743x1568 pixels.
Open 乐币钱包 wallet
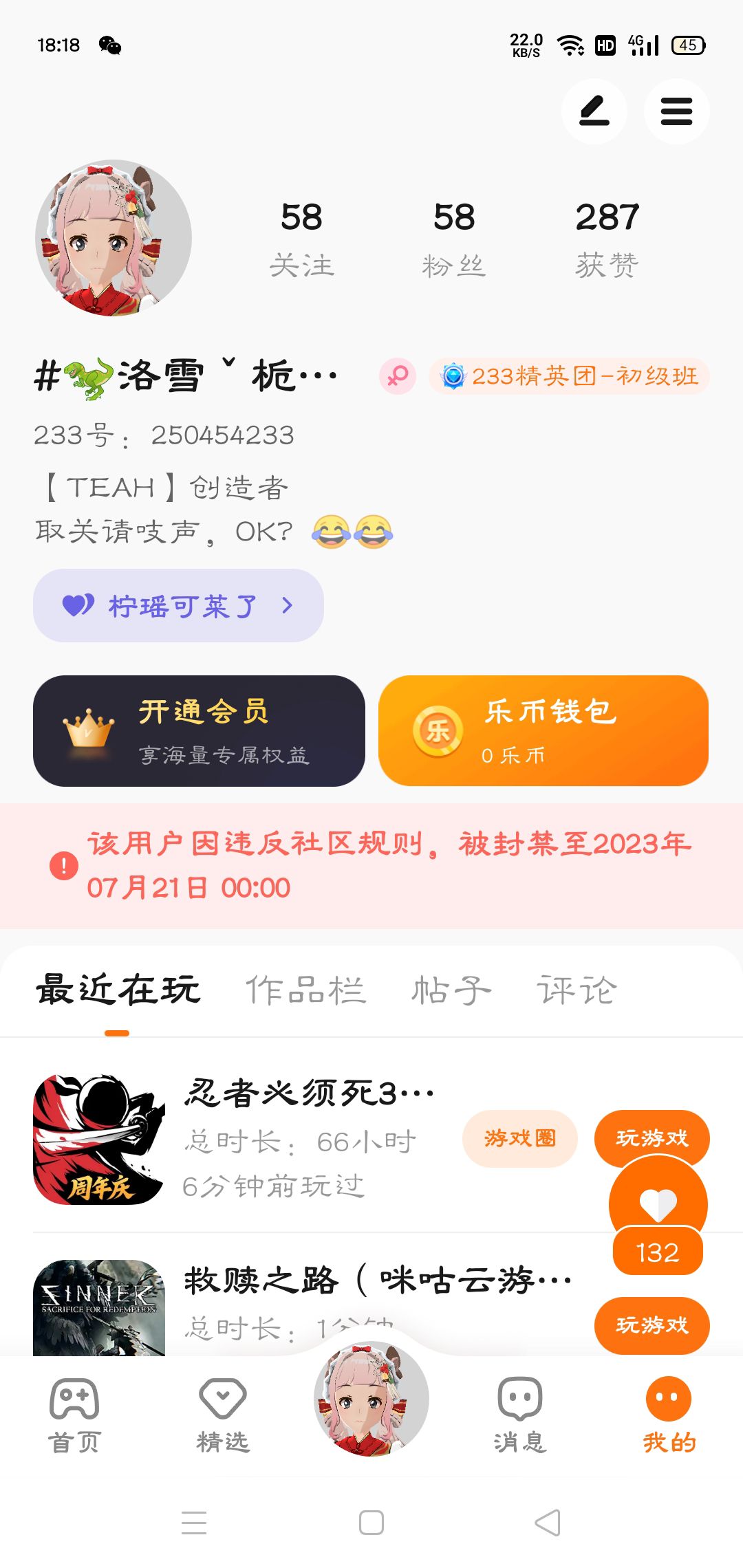pyautogui.click(x=543, y=731)
